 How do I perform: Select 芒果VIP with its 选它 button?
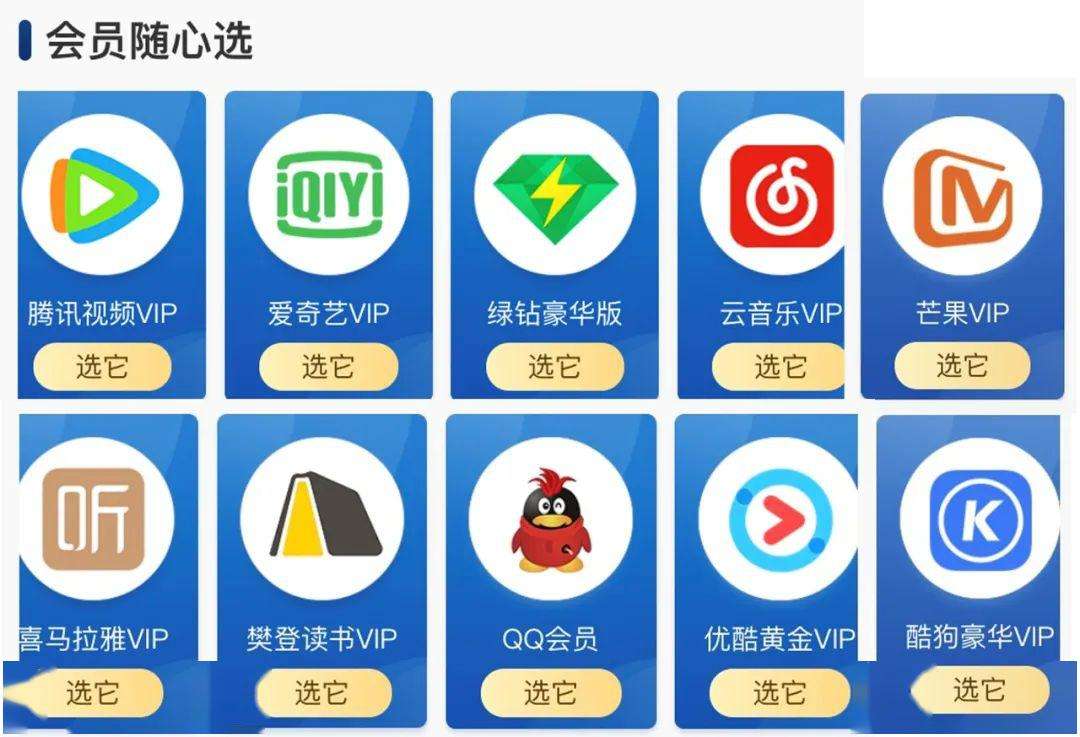(961, 366)
